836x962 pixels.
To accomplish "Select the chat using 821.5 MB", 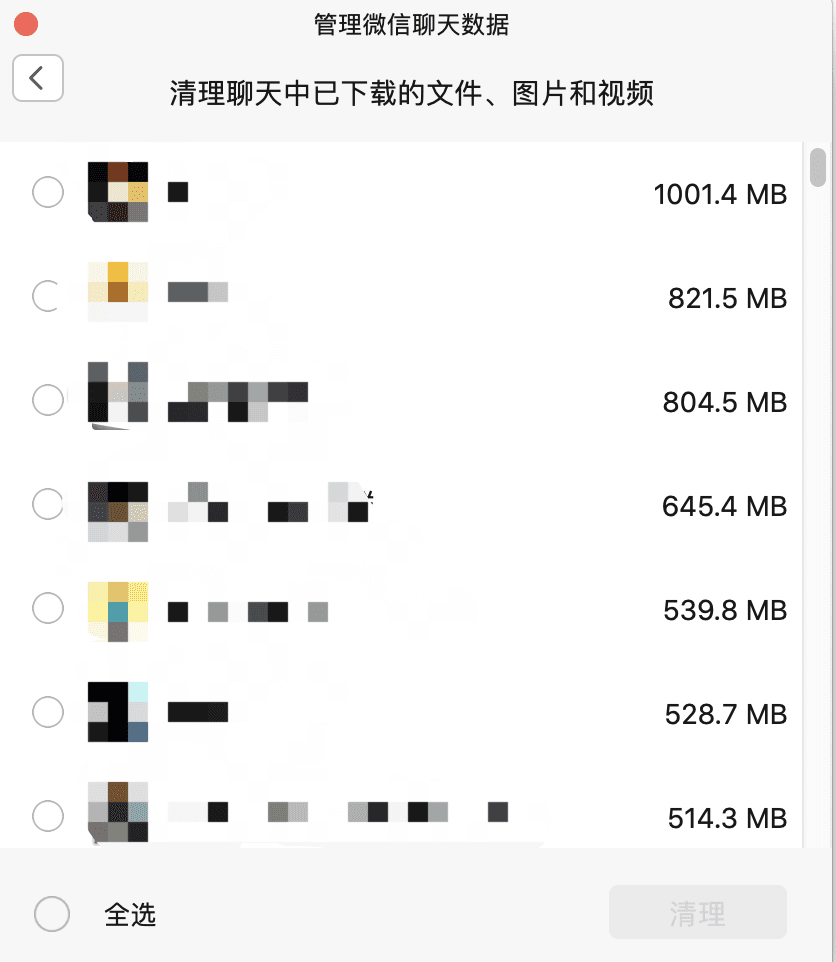I will click(48, 296).
